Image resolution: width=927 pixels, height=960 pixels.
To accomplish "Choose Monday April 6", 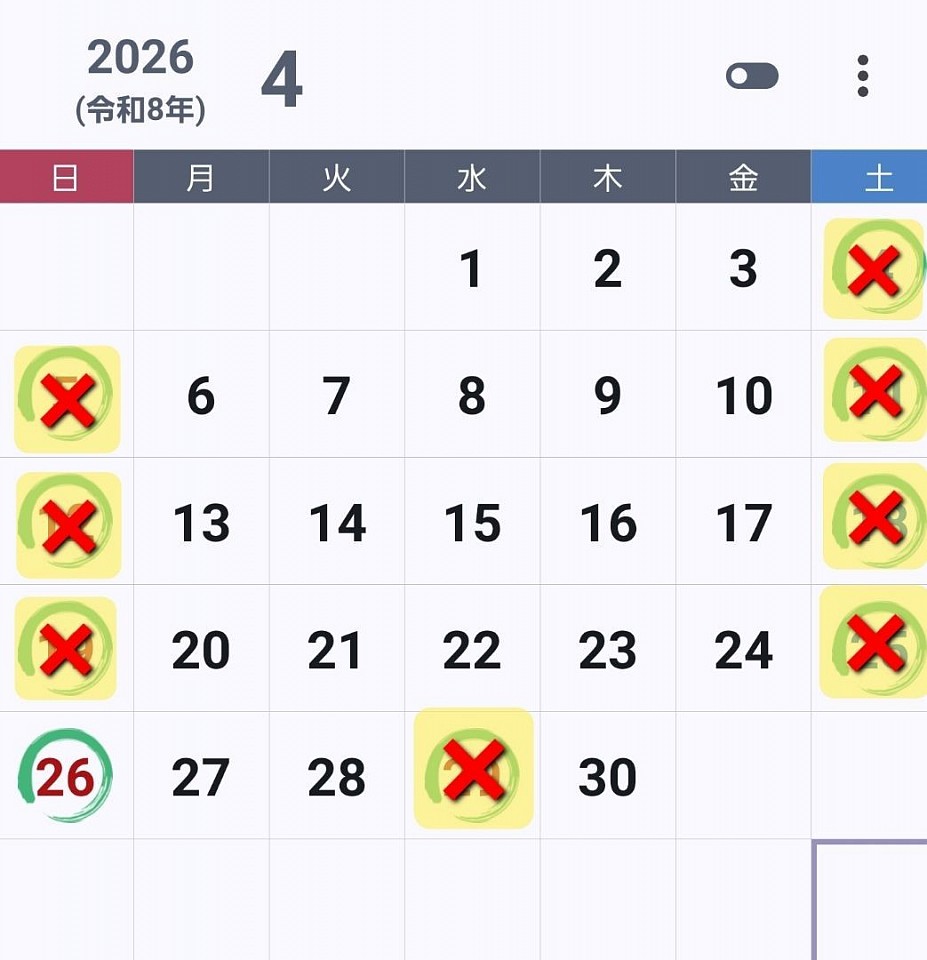I will tap(201, 397).
